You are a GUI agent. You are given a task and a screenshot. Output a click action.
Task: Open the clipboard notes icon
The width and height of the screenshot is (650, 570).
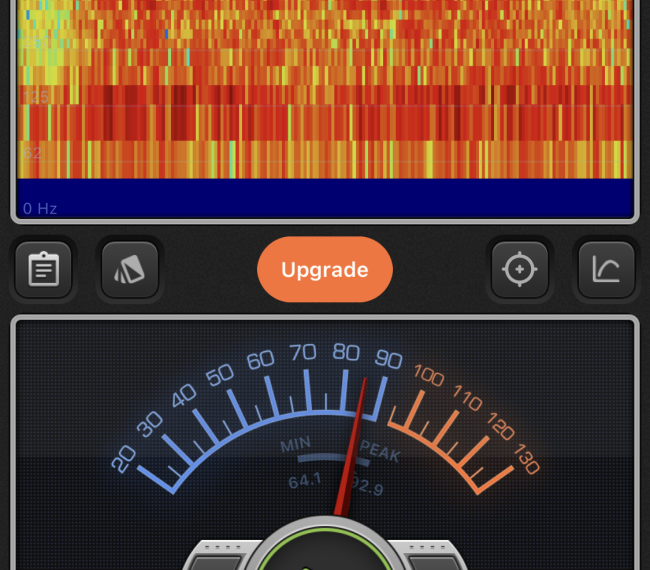pyautogui.click(x=43, y=270)
